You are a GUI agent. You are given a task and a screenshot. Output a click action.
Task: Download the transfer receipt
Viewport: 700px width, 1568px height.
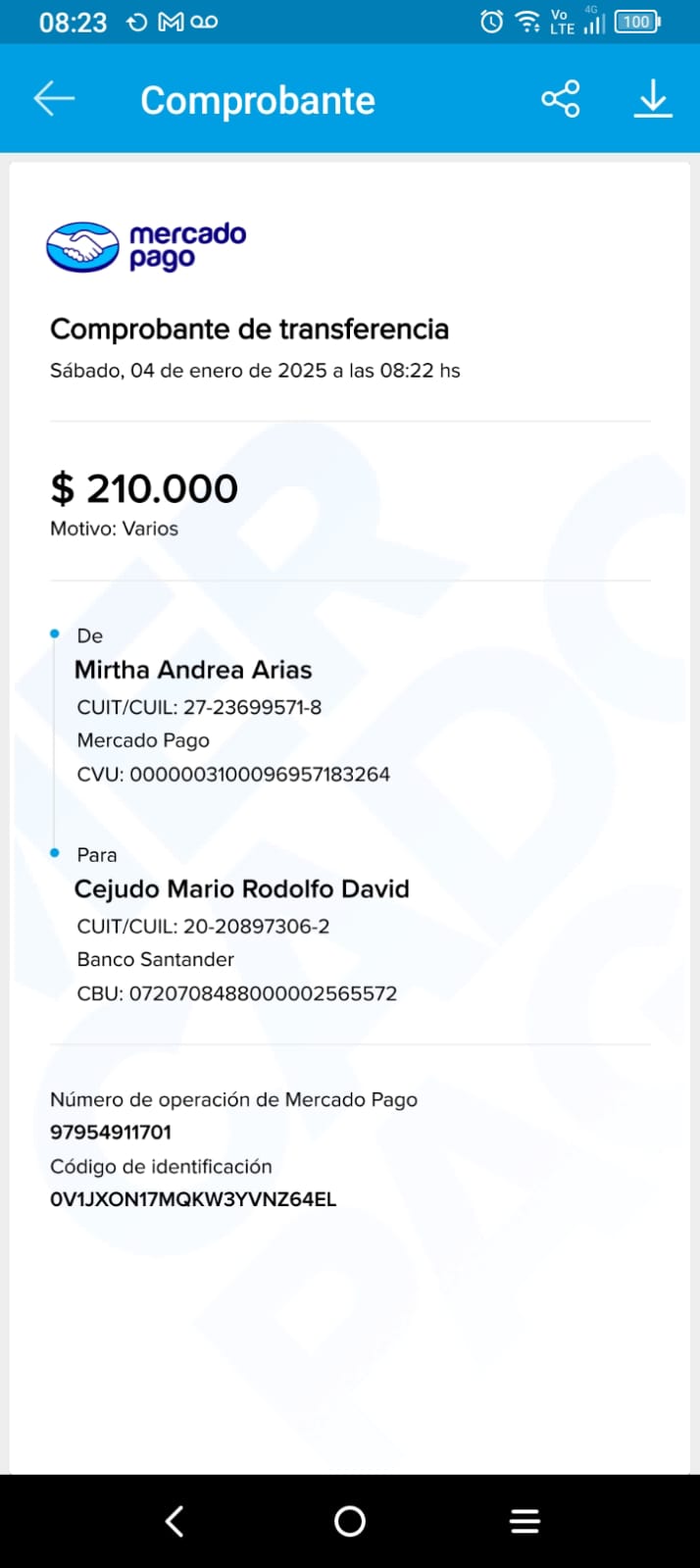tap(652, 99)
